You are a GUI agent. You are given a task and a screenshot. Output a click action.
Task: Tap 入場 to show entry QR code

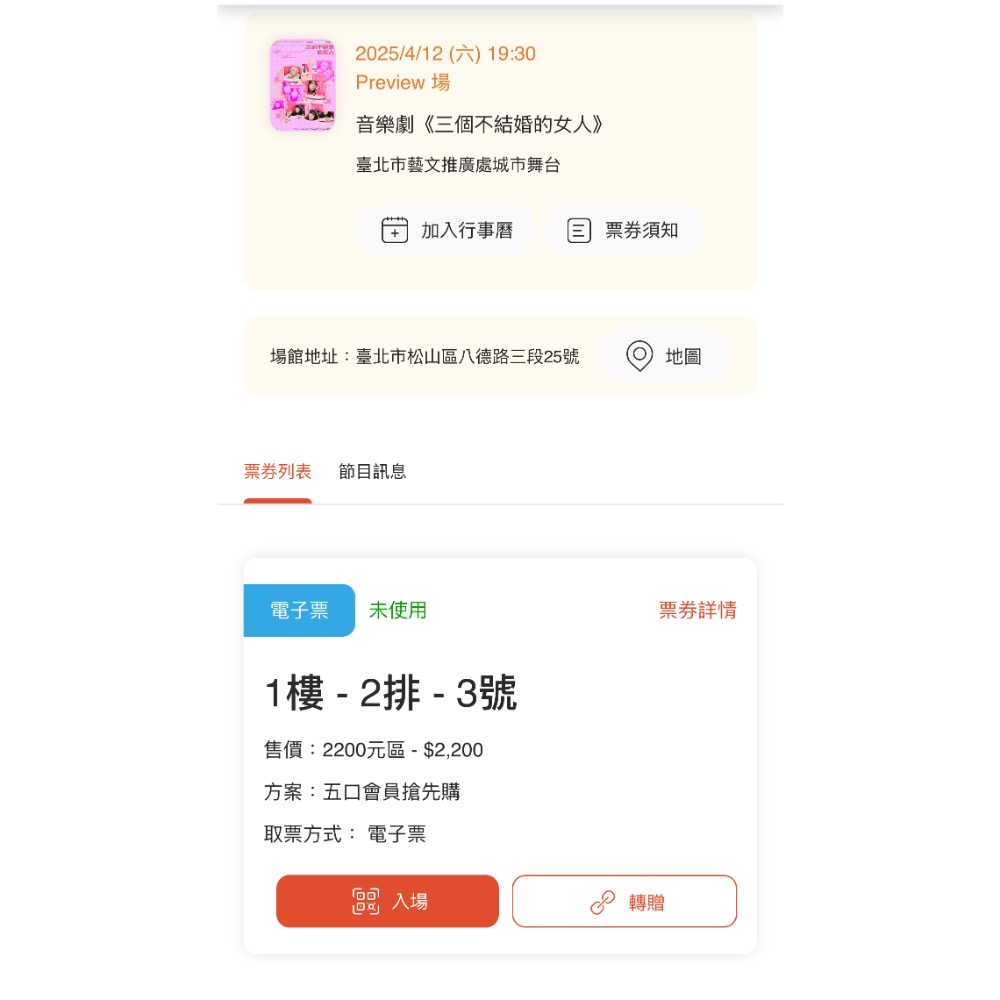[x=387, y=901]
